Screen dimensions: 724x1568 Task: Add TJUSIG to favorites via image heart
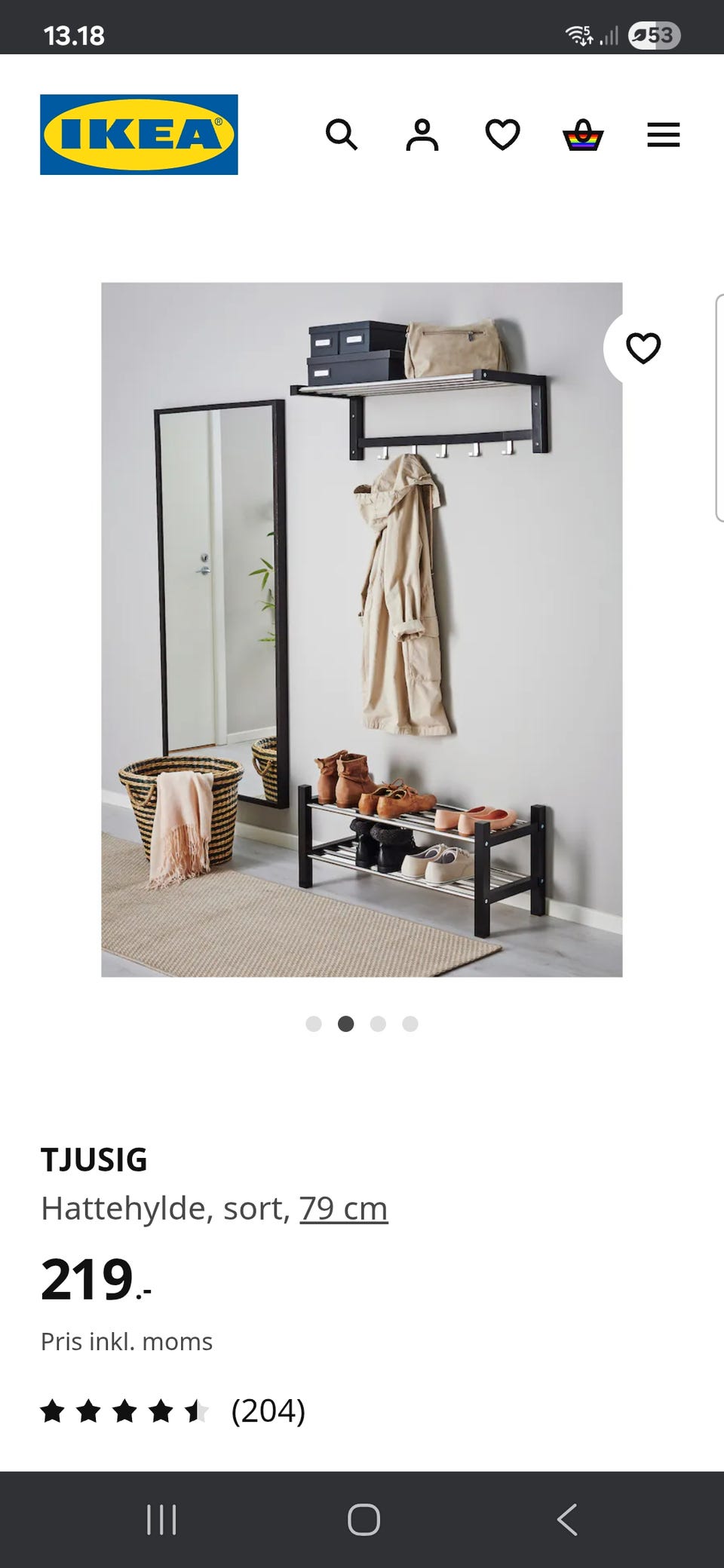(643, 348)
